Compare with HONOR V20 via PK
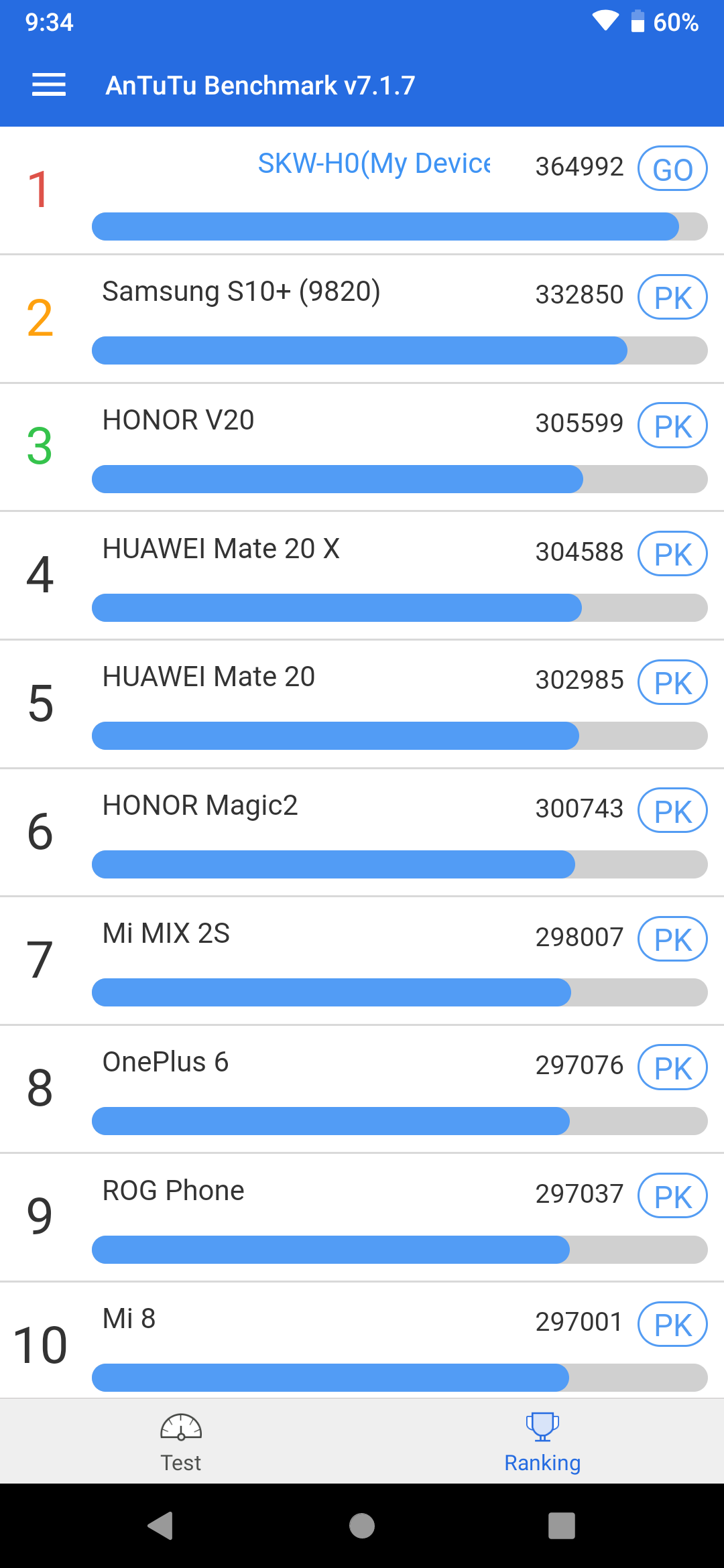724x1568 pixels. click(x=672, y=426)
